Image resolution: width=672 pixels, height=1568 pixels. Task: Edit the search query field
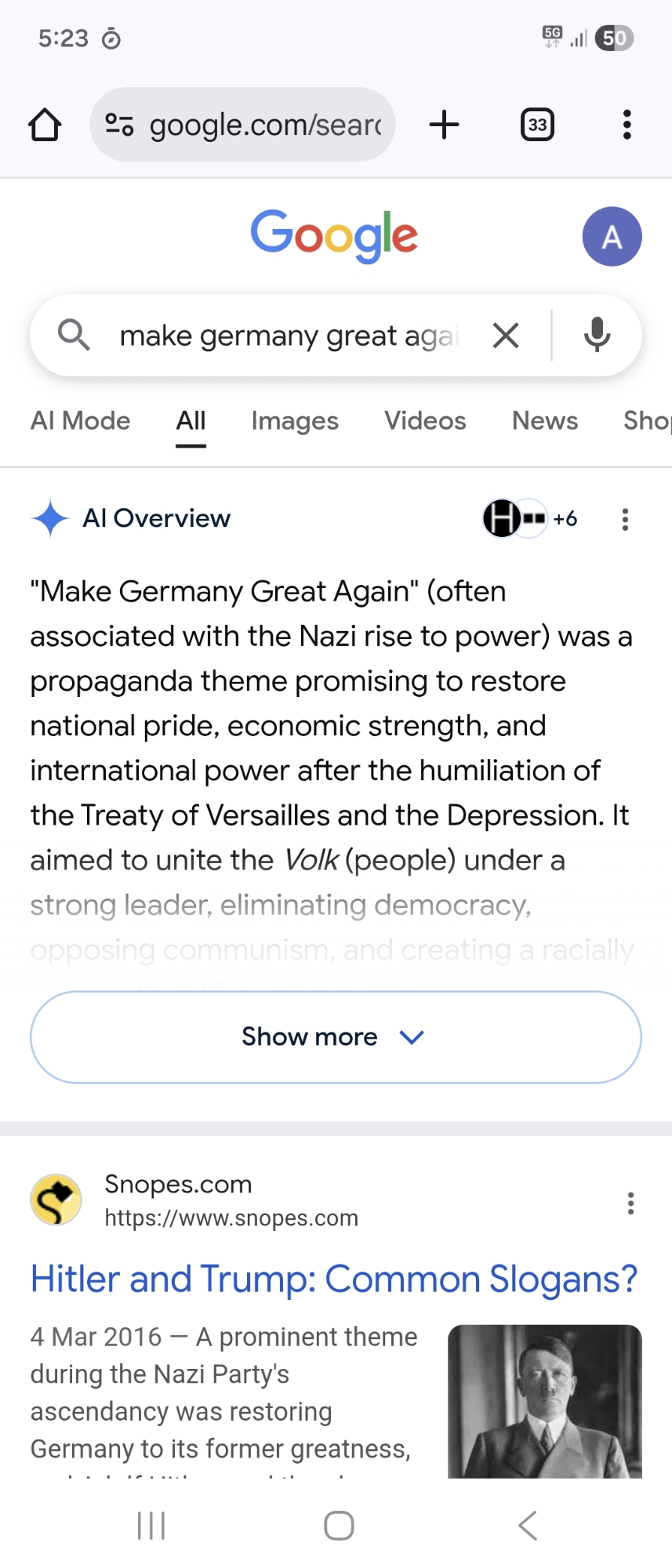290,336
